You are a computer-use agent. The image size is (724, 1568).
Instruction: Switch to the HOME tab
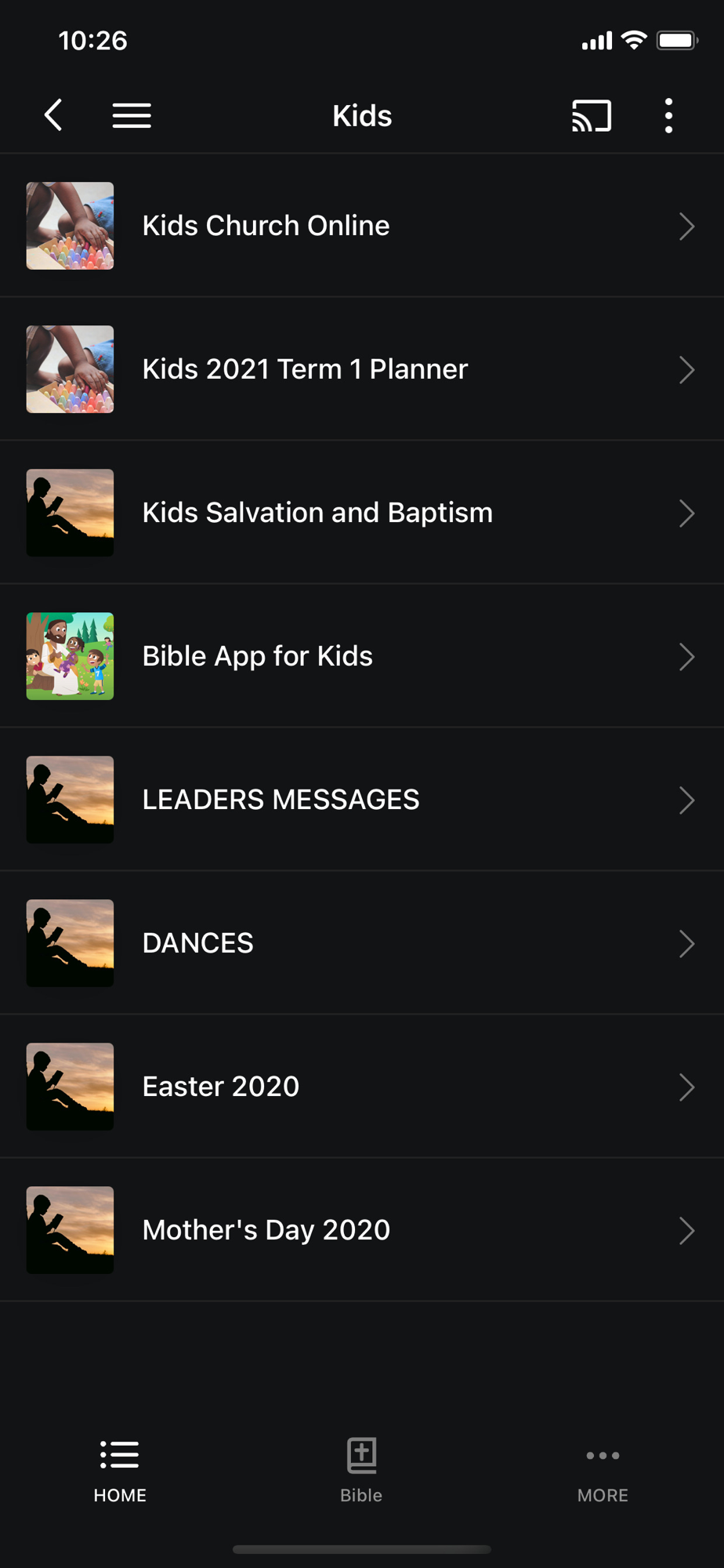click(x=120, y=1471)
